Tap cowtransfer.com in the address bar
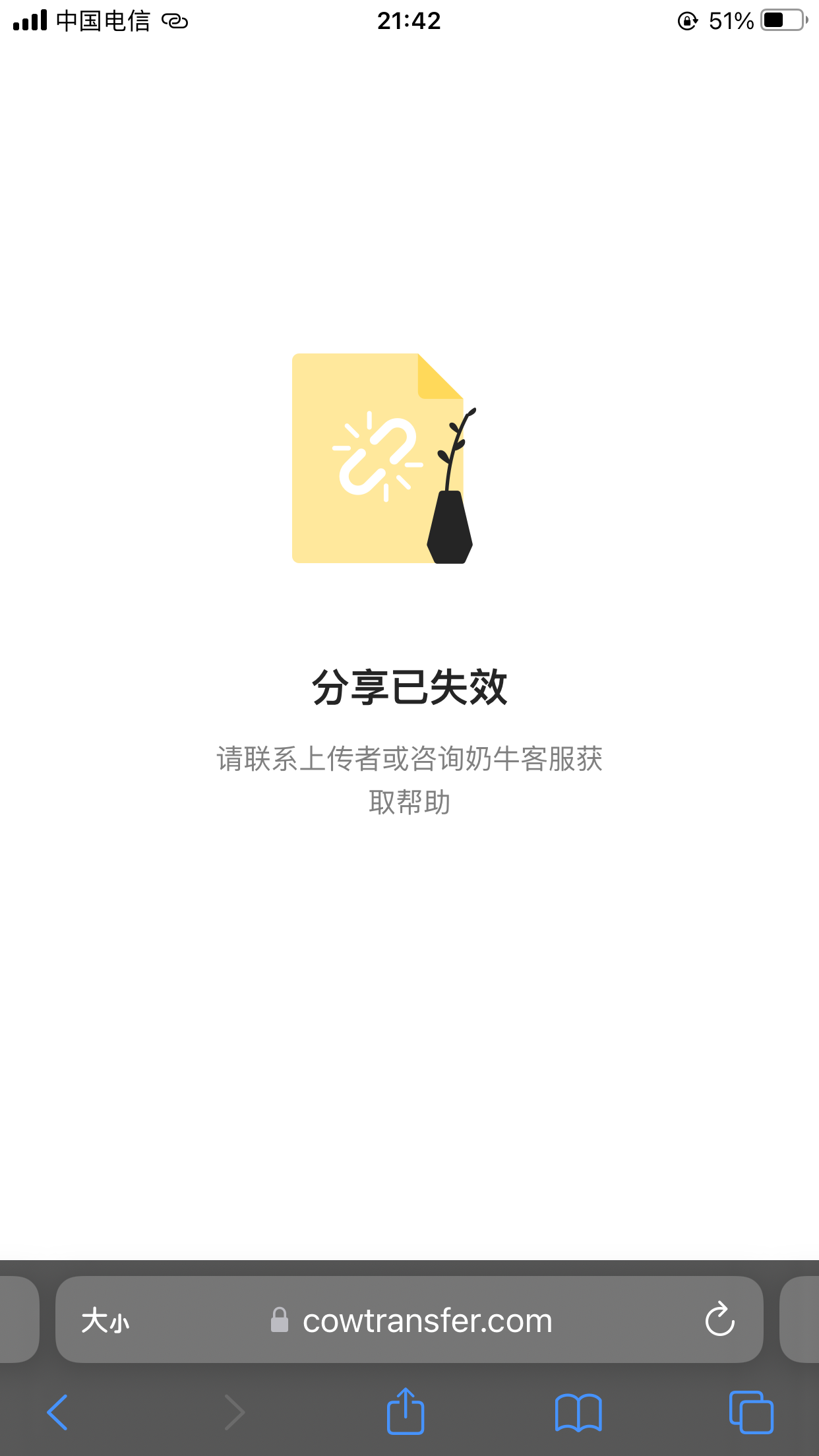 [x=427, y=1320]
